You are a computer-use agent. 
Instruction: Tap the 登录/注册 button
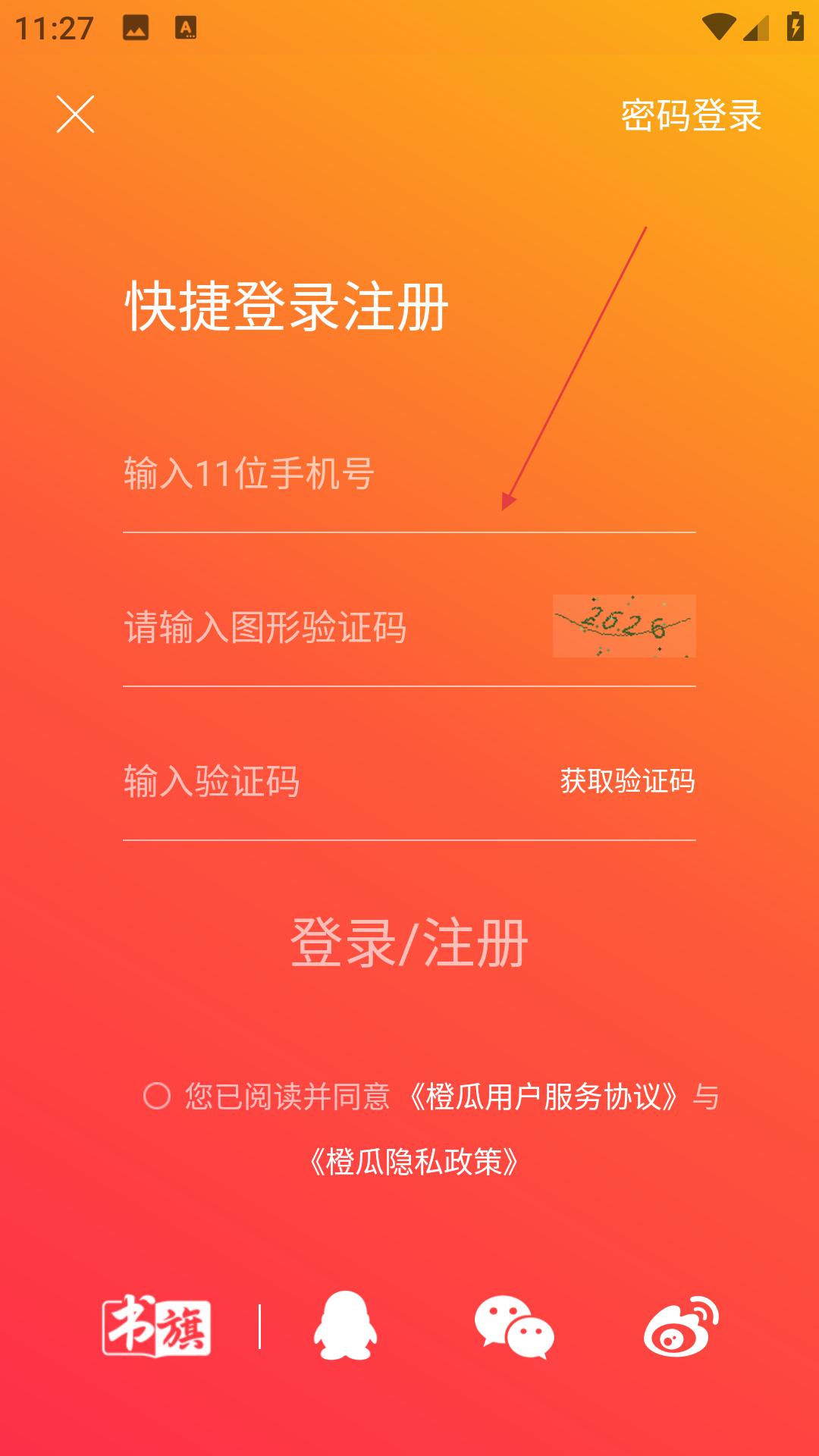click(x=409, y=943)
